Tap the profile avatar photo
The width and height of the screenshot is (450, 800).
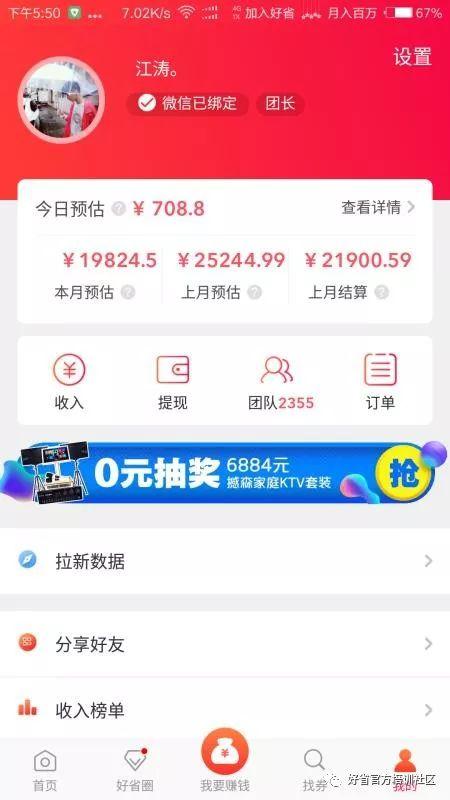(61, 100)
